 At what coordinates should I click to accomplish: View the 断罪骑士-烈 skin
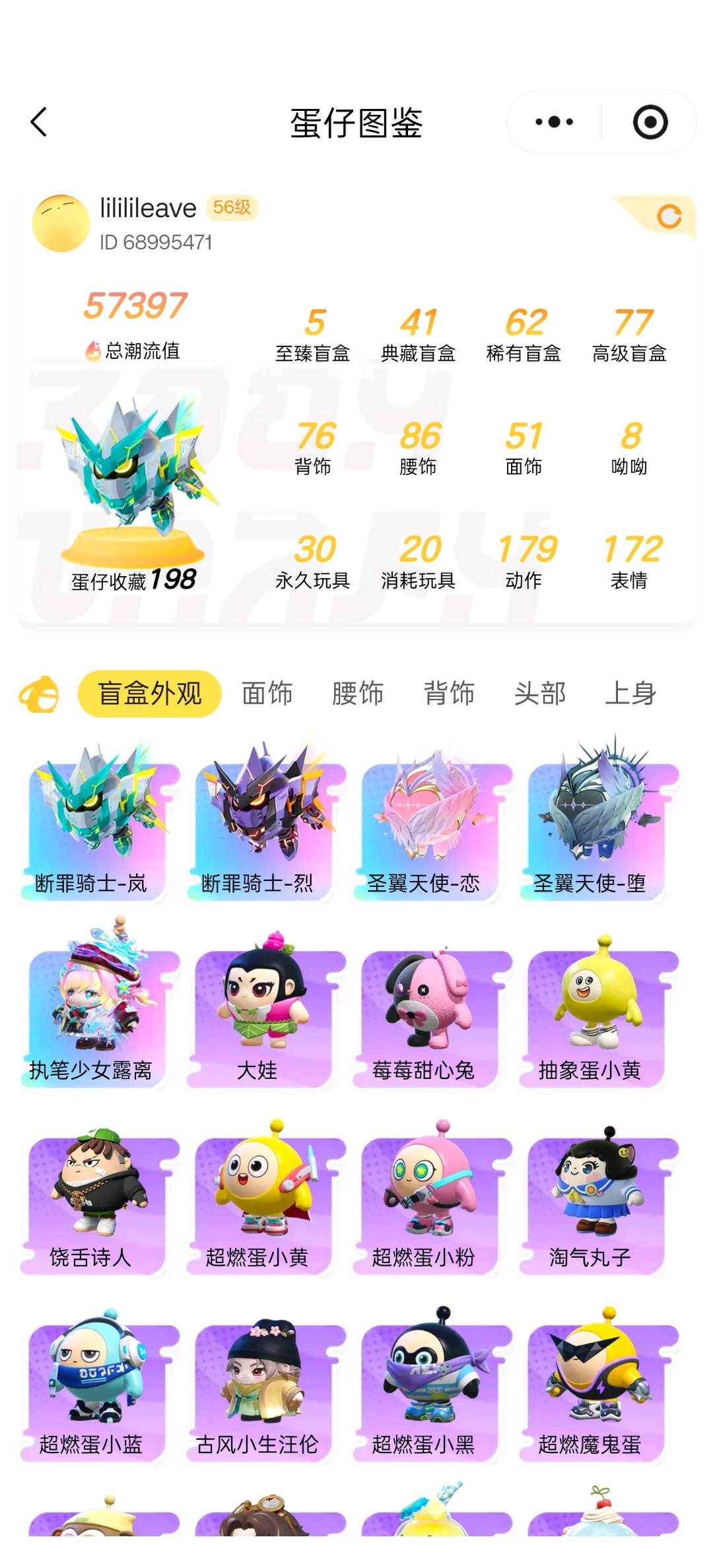(x=265, y=825)
